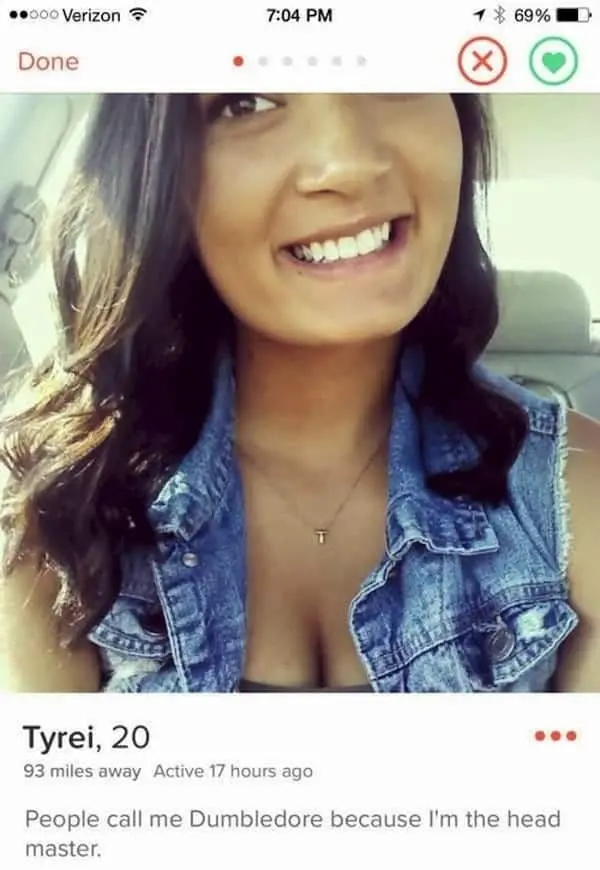Tap Done to close the profile
The width and height of the screenshot is (600, 870).
48,61
